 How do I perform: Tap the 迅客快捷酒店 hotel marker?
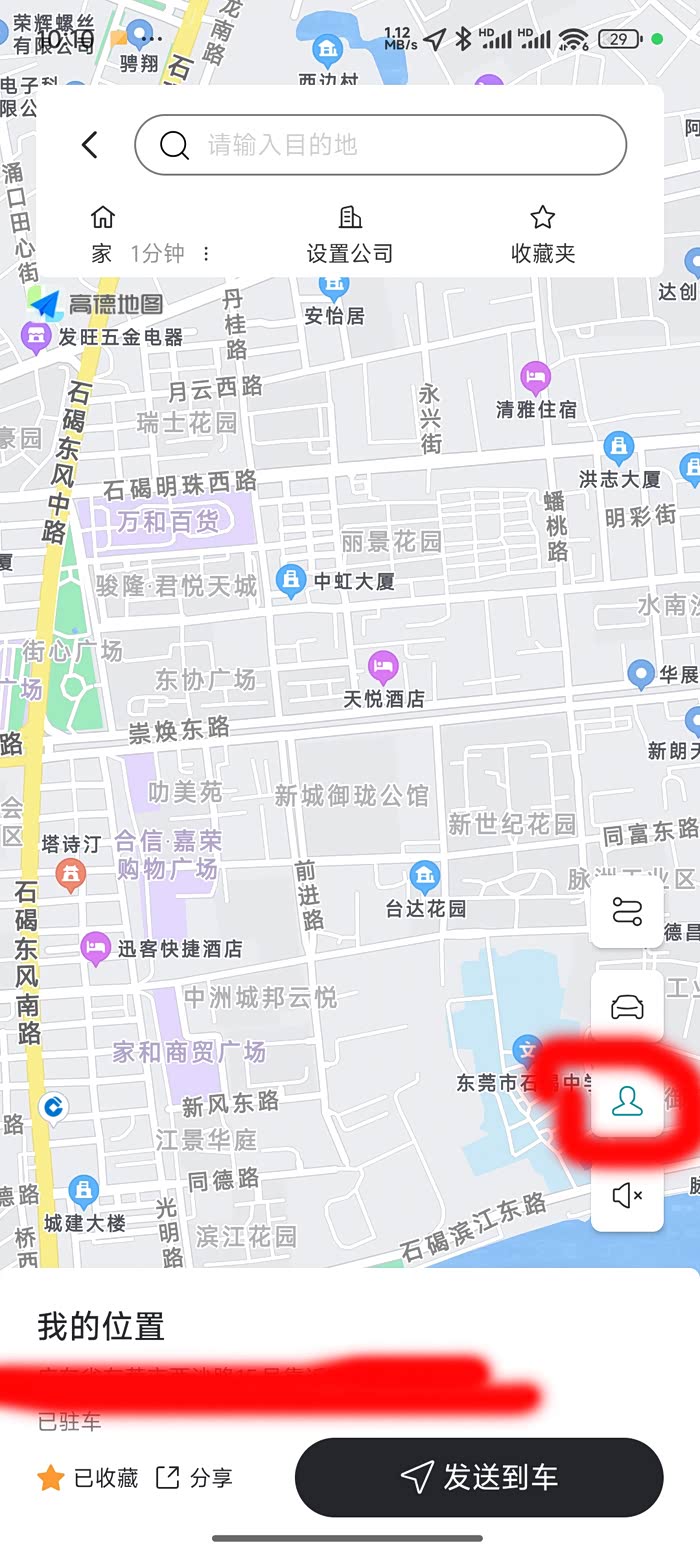click(x=96, y=947)
